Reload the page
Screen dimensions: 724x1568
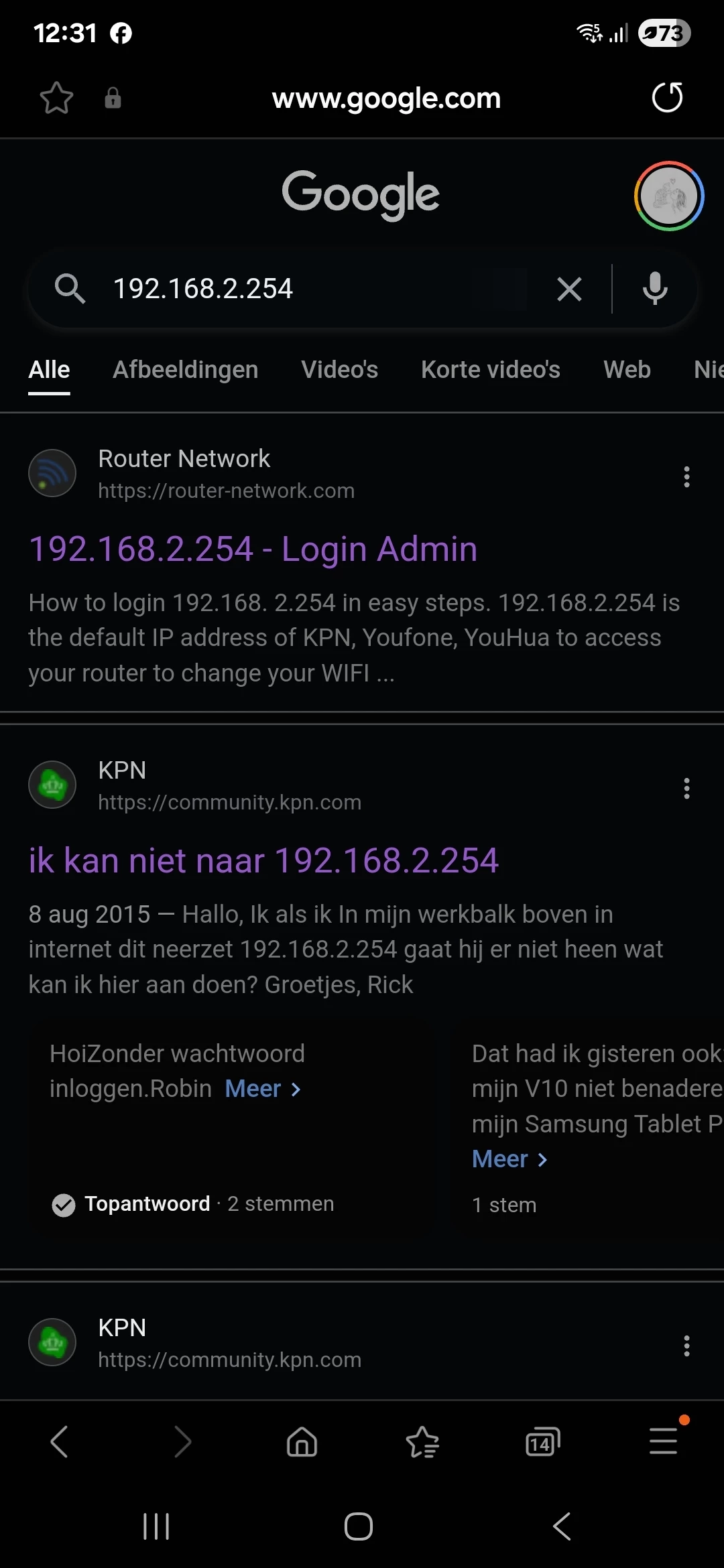667,98
